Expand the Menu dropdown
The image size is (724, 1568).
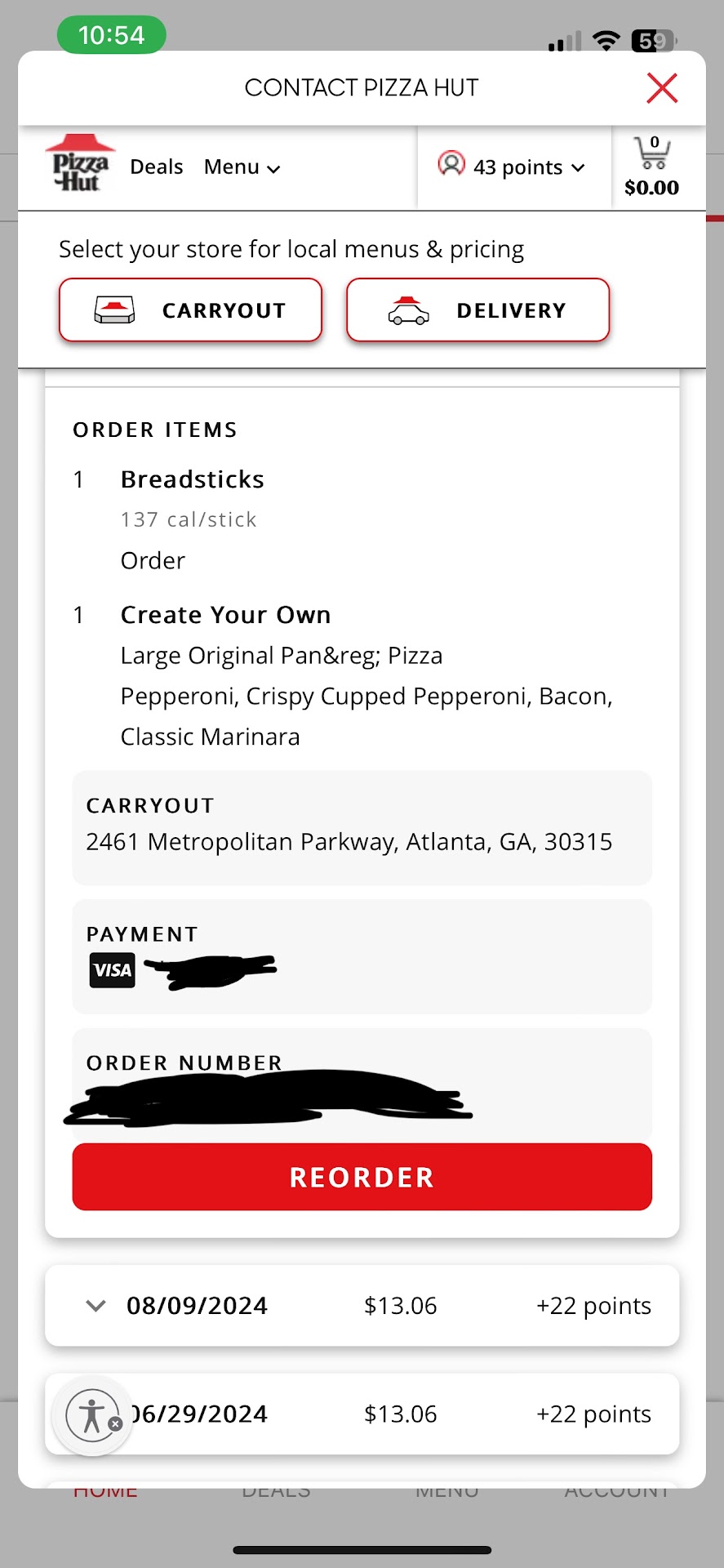click(x=242, y=167)
